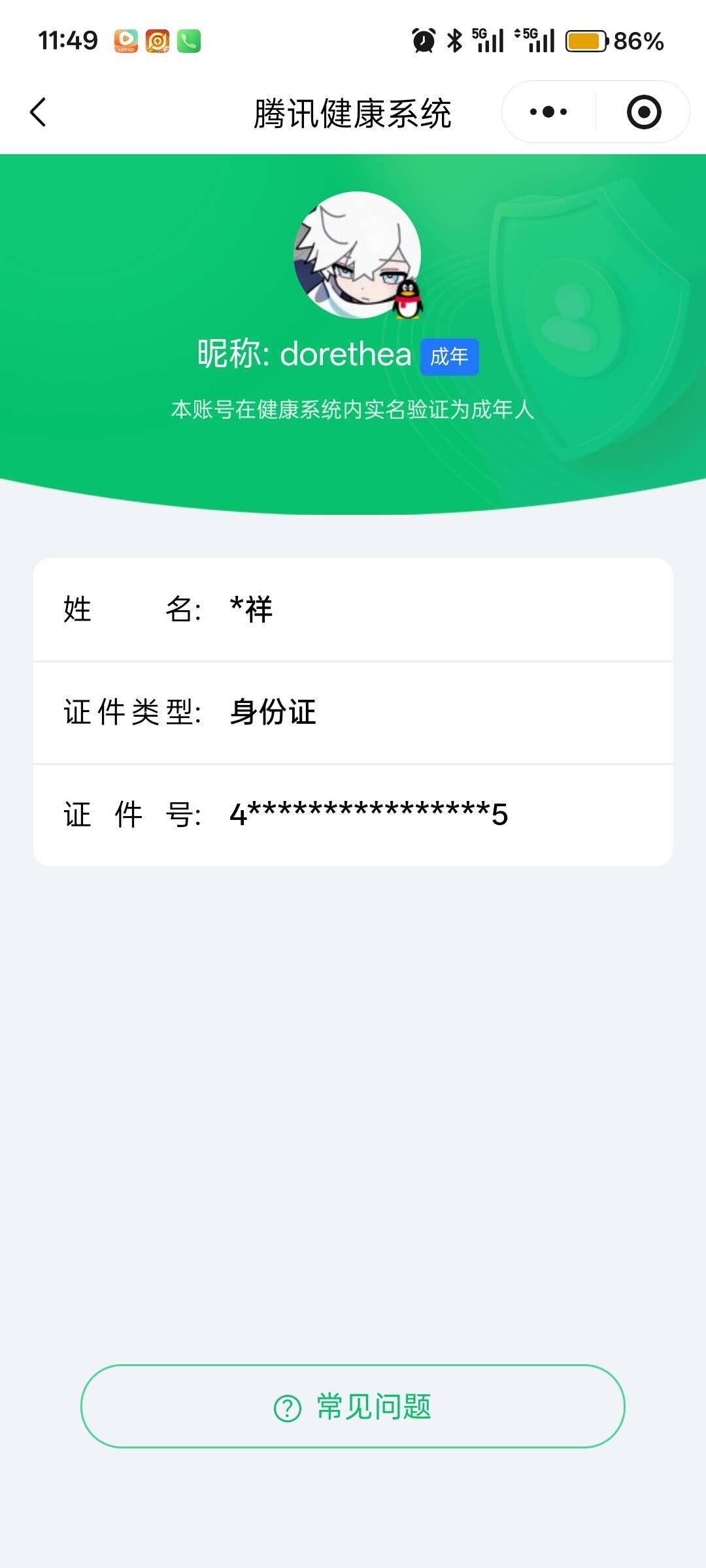Tap the 腾讯健康系统 title
This screenshot has height=1568, width=706.
(353, 112)
